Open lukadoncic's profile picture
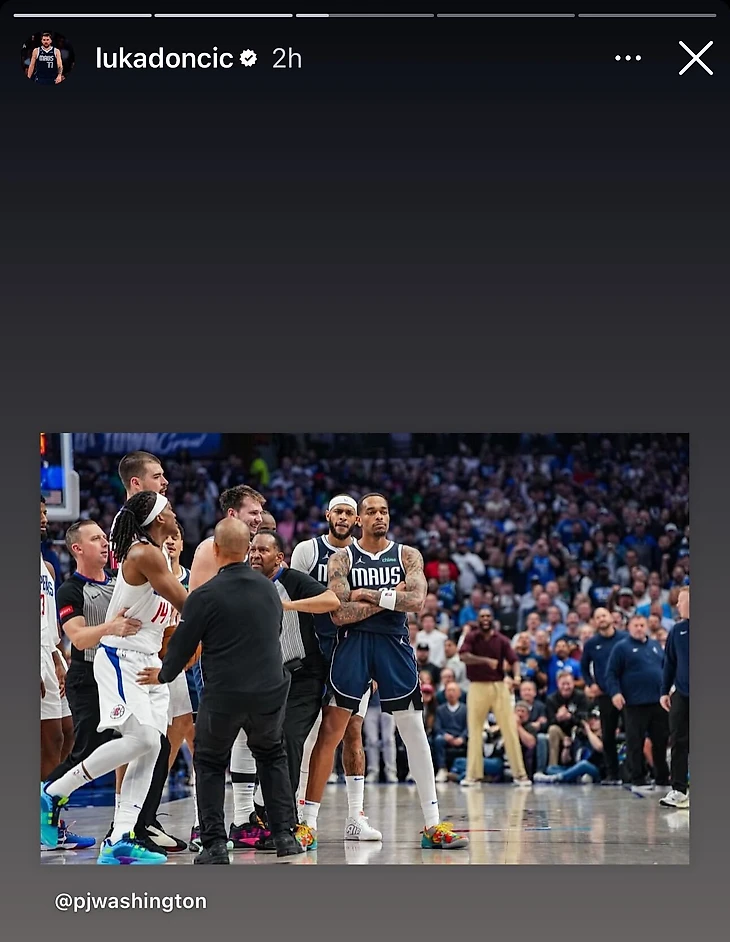The width and height of the screenshot is (730, 942). (47, 58)
